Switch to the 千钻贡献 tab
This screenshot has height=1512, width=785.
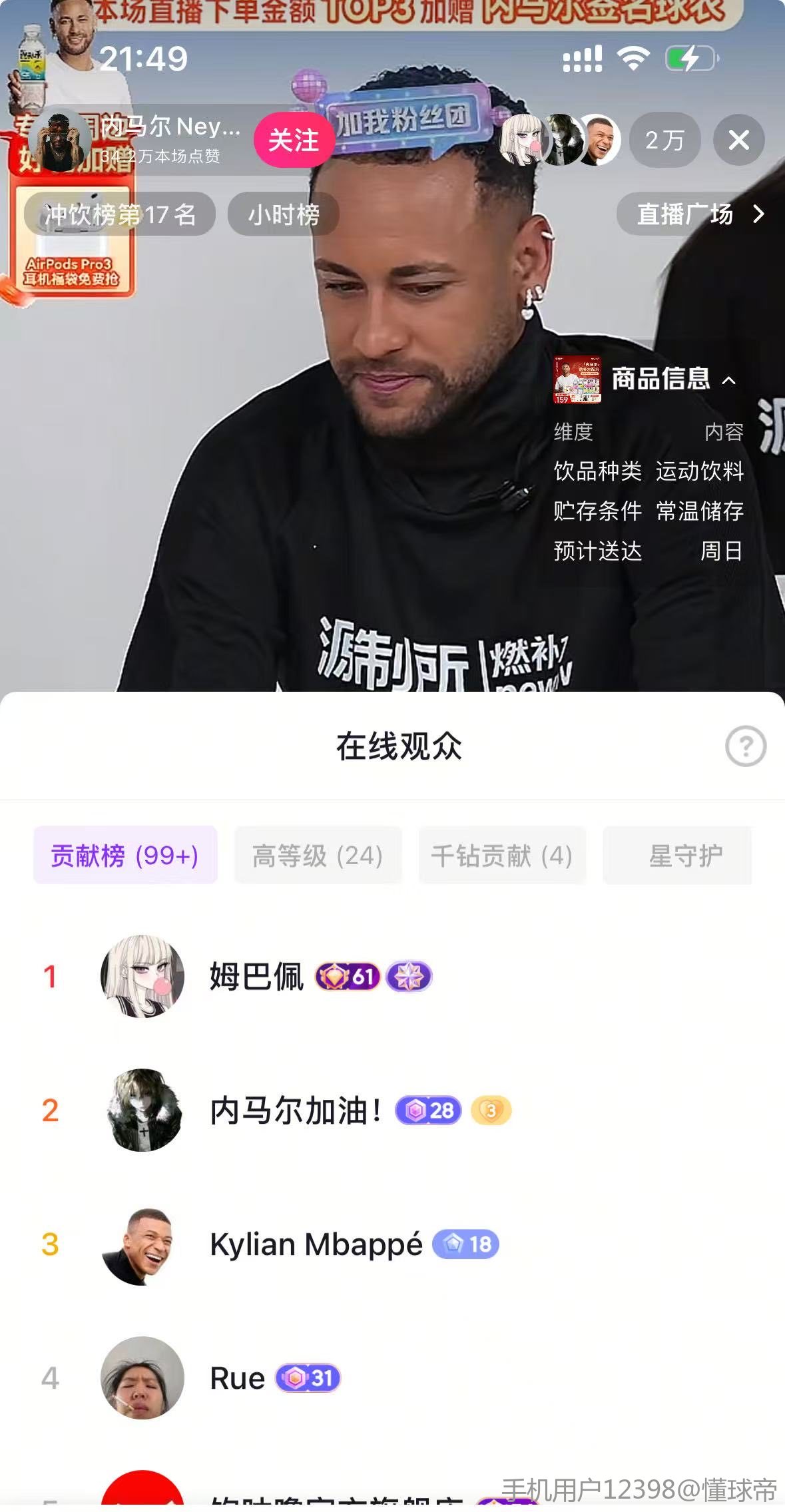502,855
